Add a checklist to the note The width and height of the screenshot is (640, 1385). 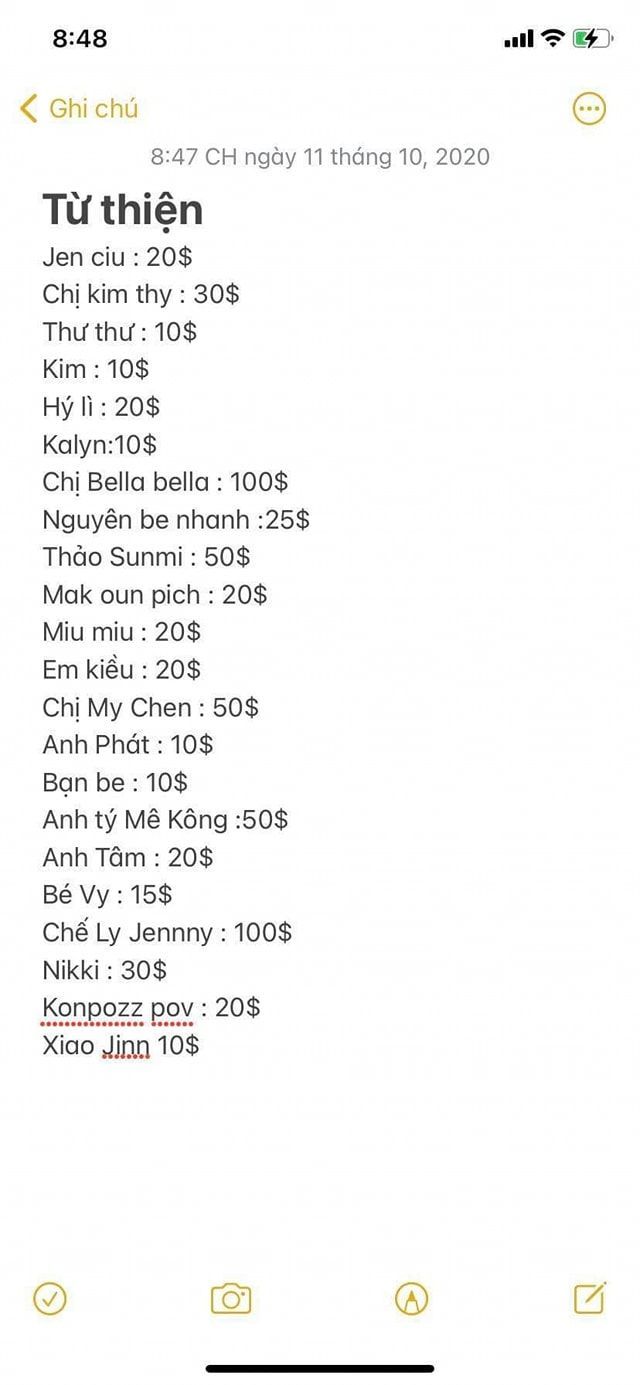(x=50, y=1299)
